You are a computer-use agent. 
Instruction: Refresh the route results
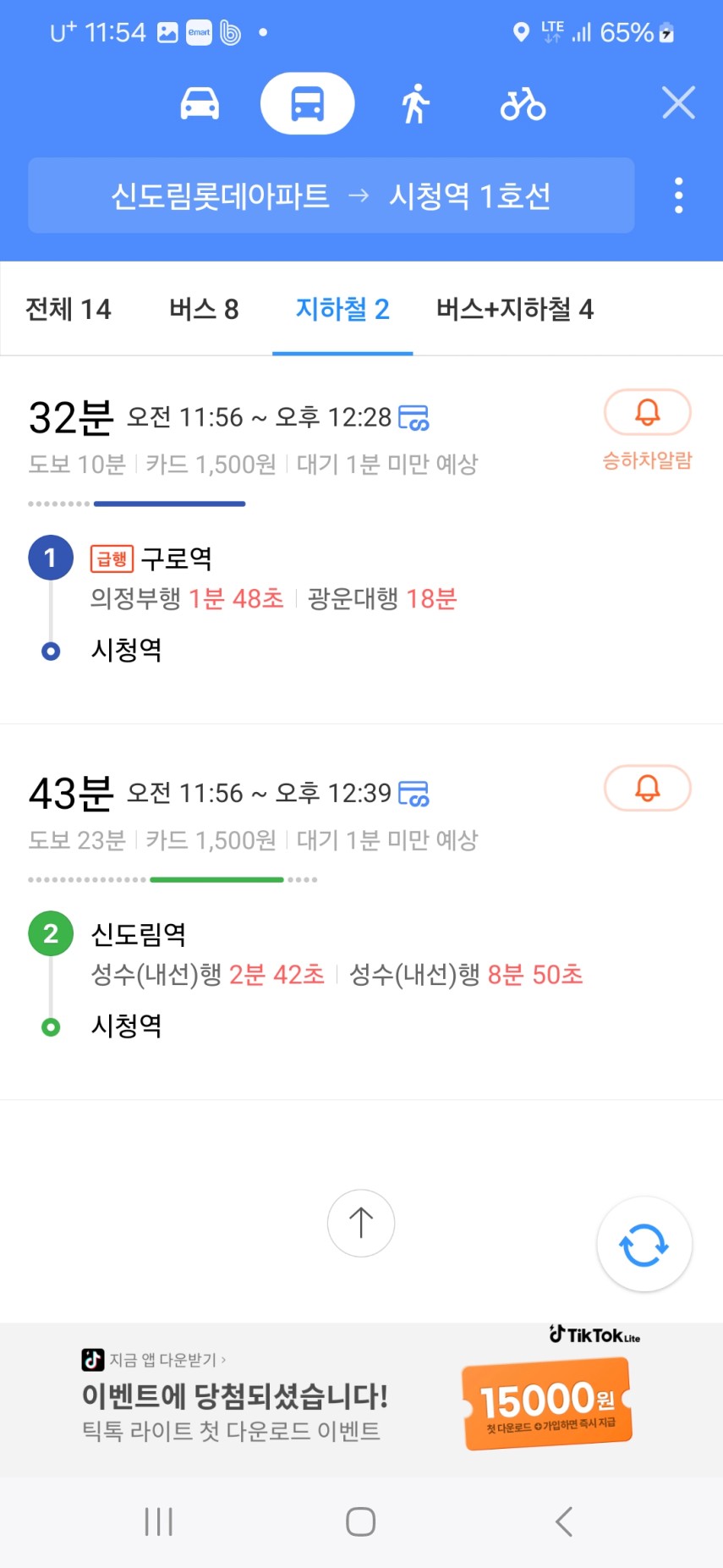644,1245
